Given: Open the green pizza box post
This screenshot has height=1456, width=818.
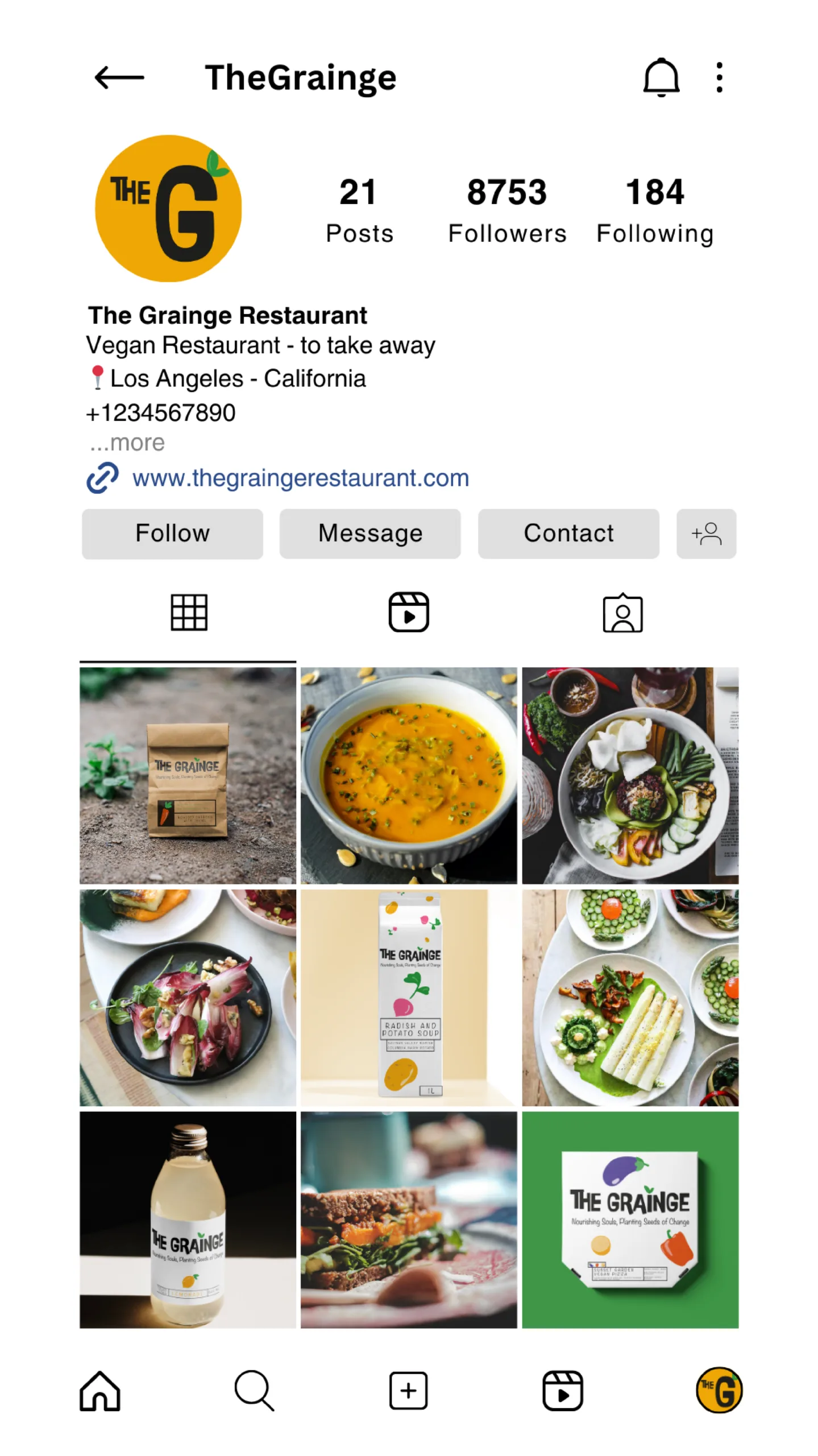Looking at the screenshot, I should (x=630, y=1219).
